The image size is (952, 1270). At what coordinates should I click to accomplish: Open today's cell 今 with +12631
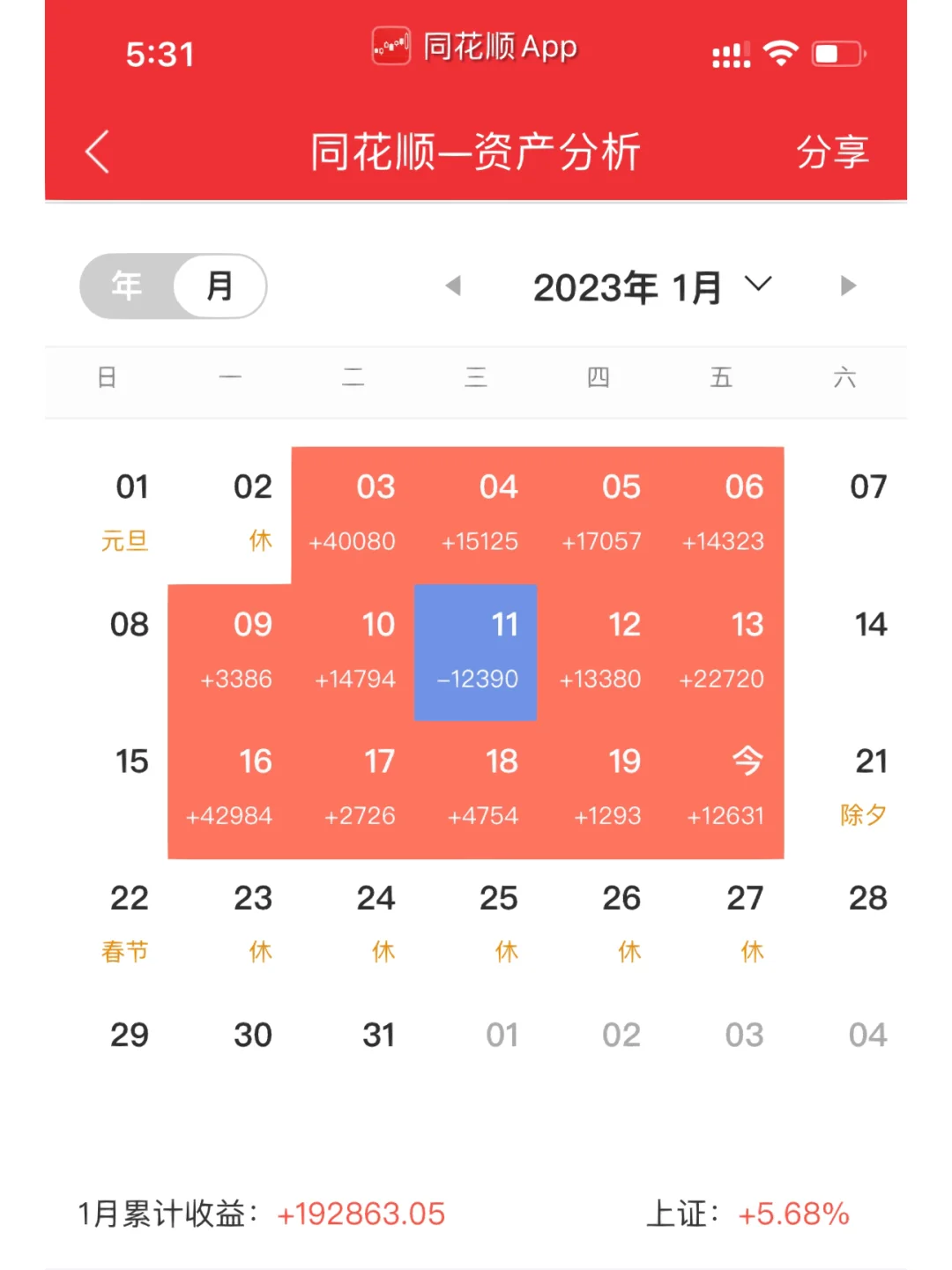[x=723, y=788]
